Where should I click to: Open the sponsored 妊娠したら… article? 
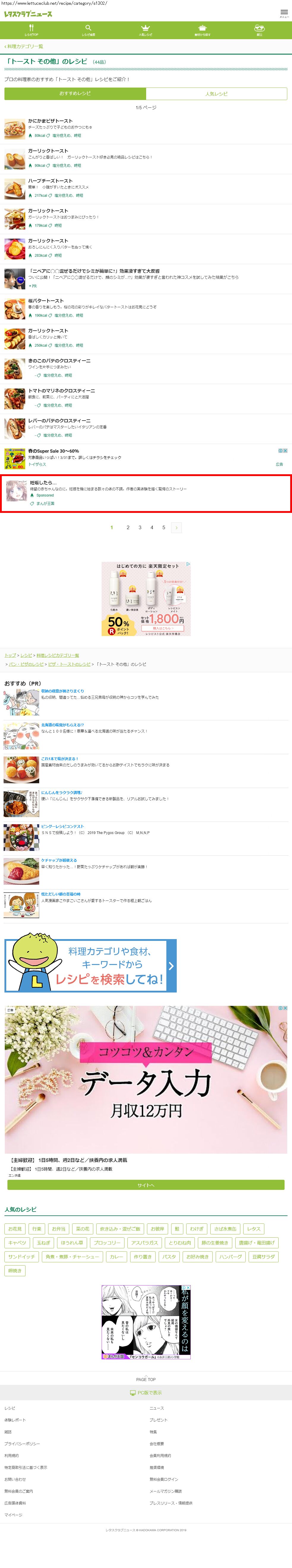[x=44, y=483]
